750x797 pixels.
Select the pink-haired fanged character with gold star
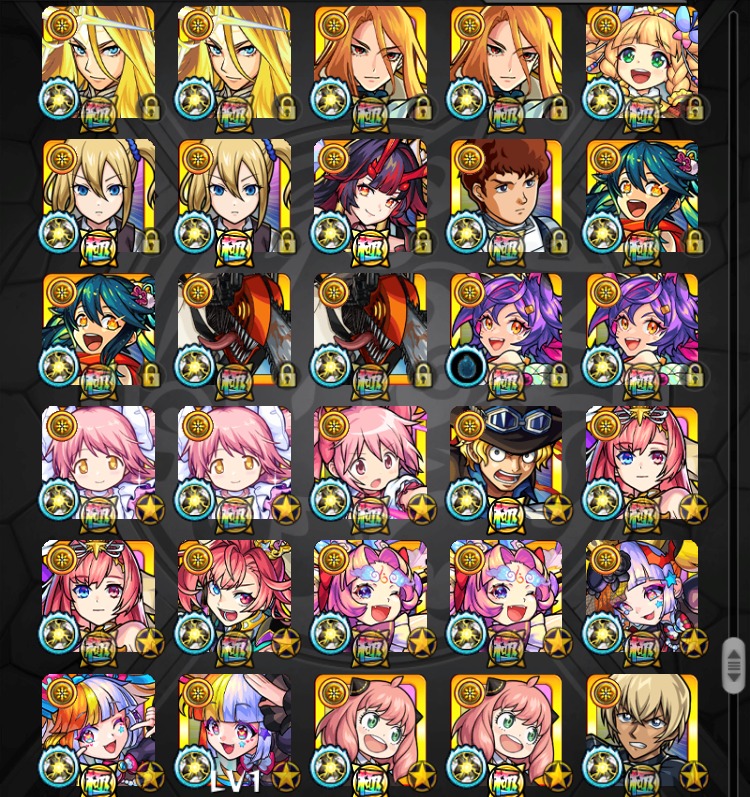click(234, 597)
